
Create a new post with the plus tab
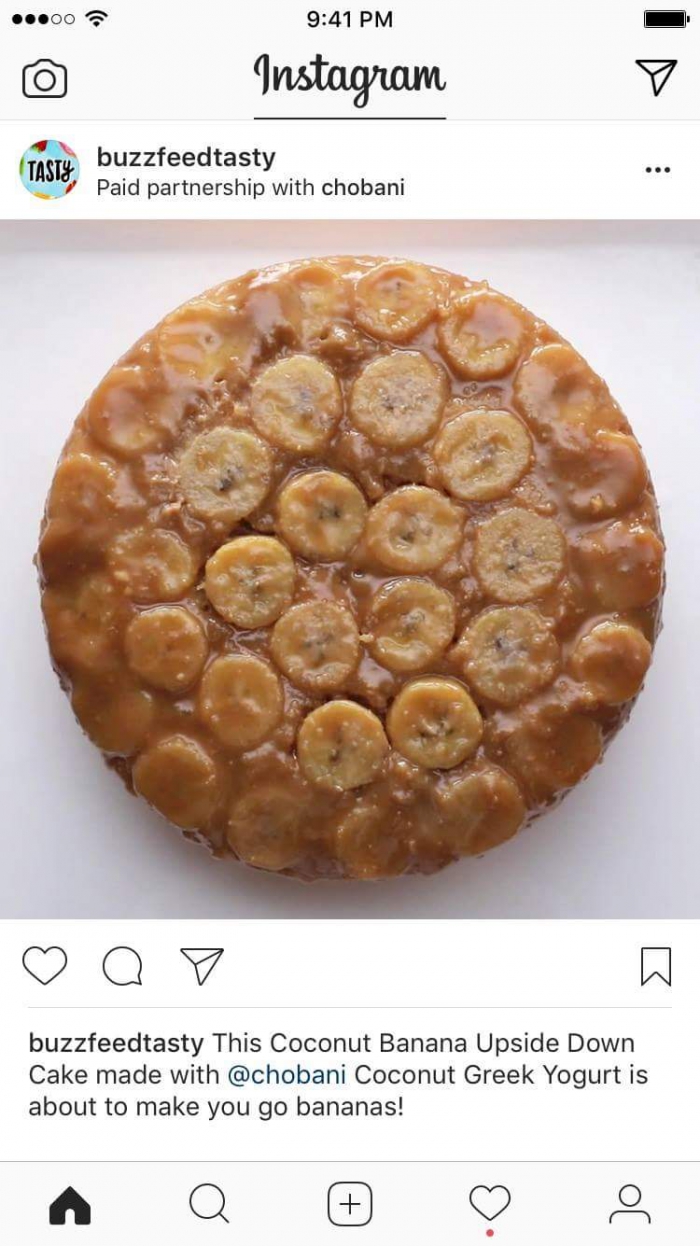point(350,1204)
